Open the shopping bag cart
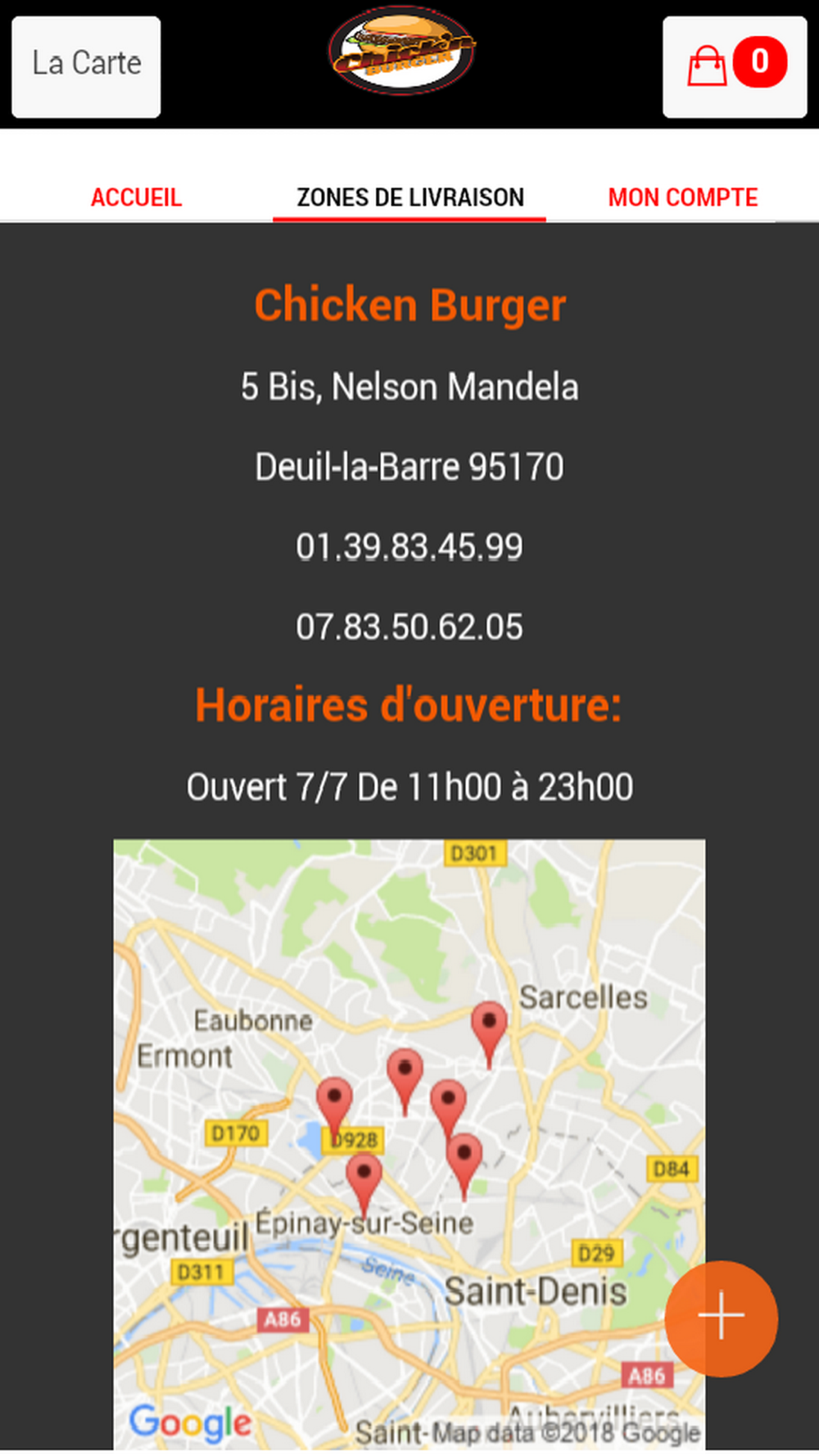The height and width of the screenshot is (1456, 819). tap(735, 66)
